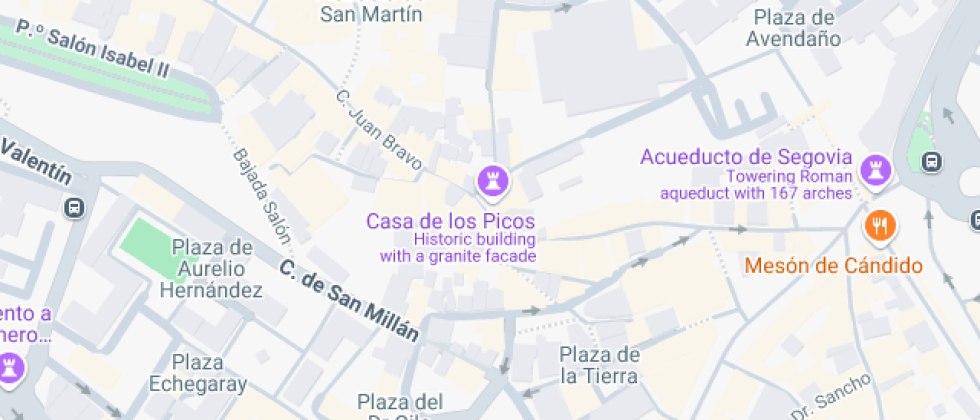Open the bus stop beside the aqueduct
This screenshot has height=420, width=980.
[x=932, y=161]
